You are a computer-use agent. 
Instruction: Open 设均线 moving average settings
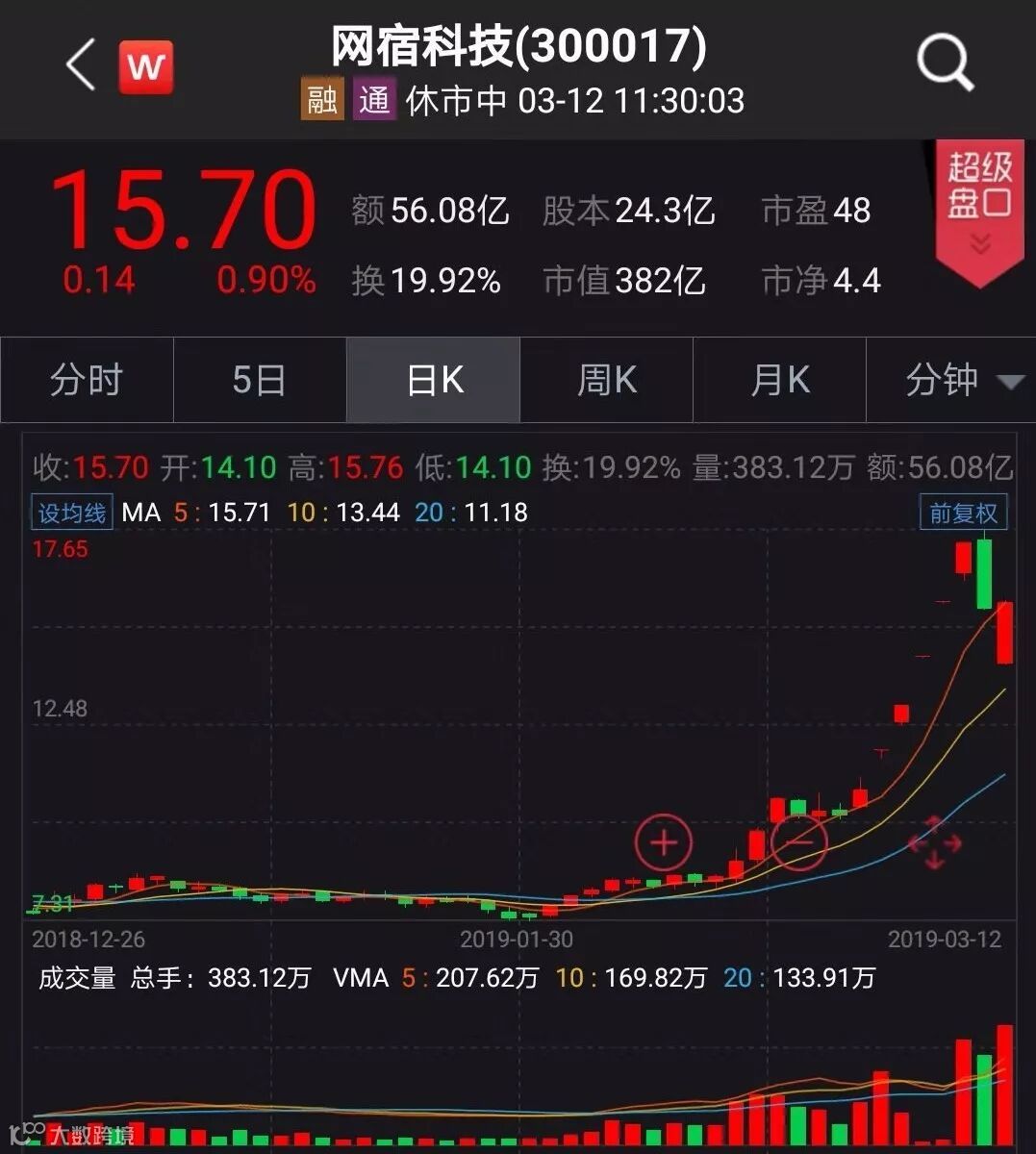(72, 513)
